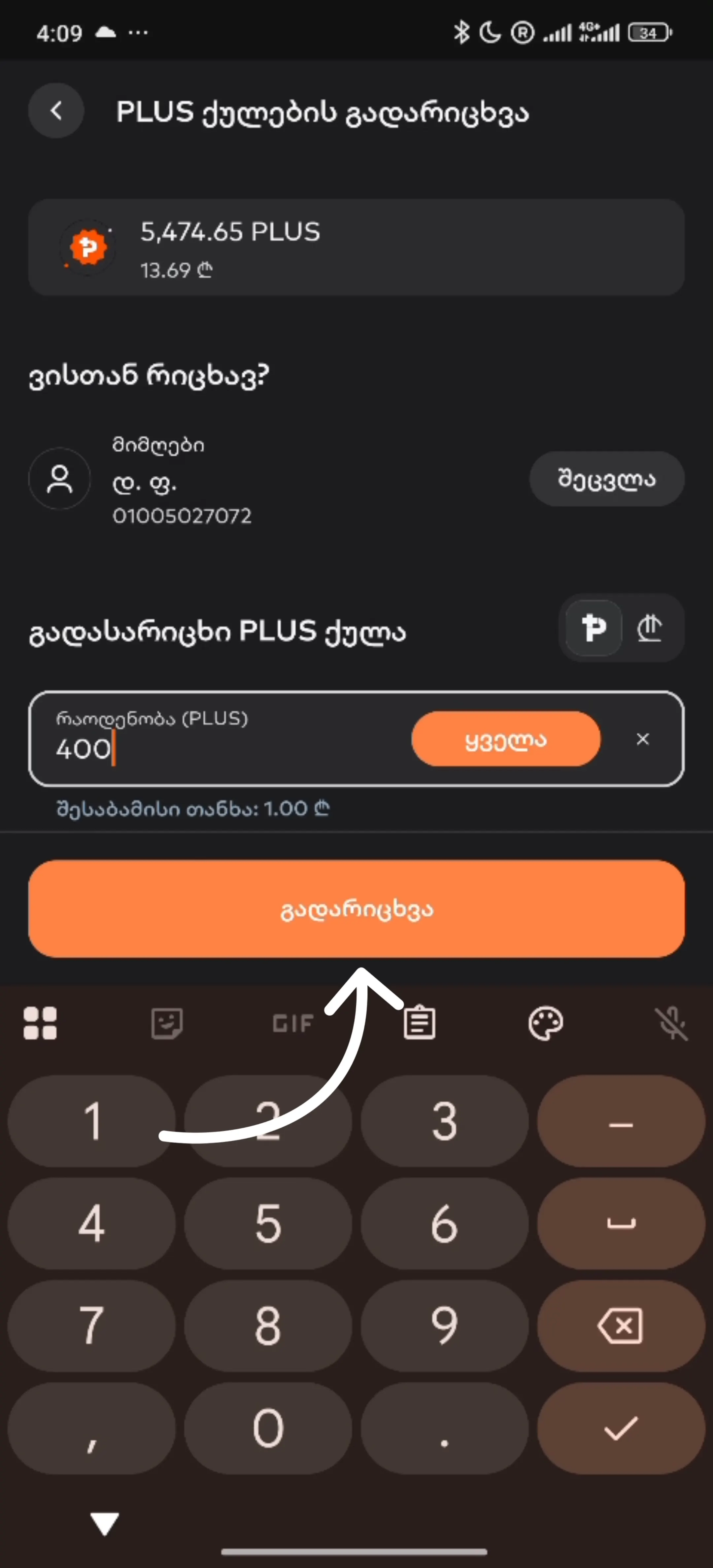
Task: Hide the keyboard with down arrow
Action: pyautogui.click(x=104, y=1524)
